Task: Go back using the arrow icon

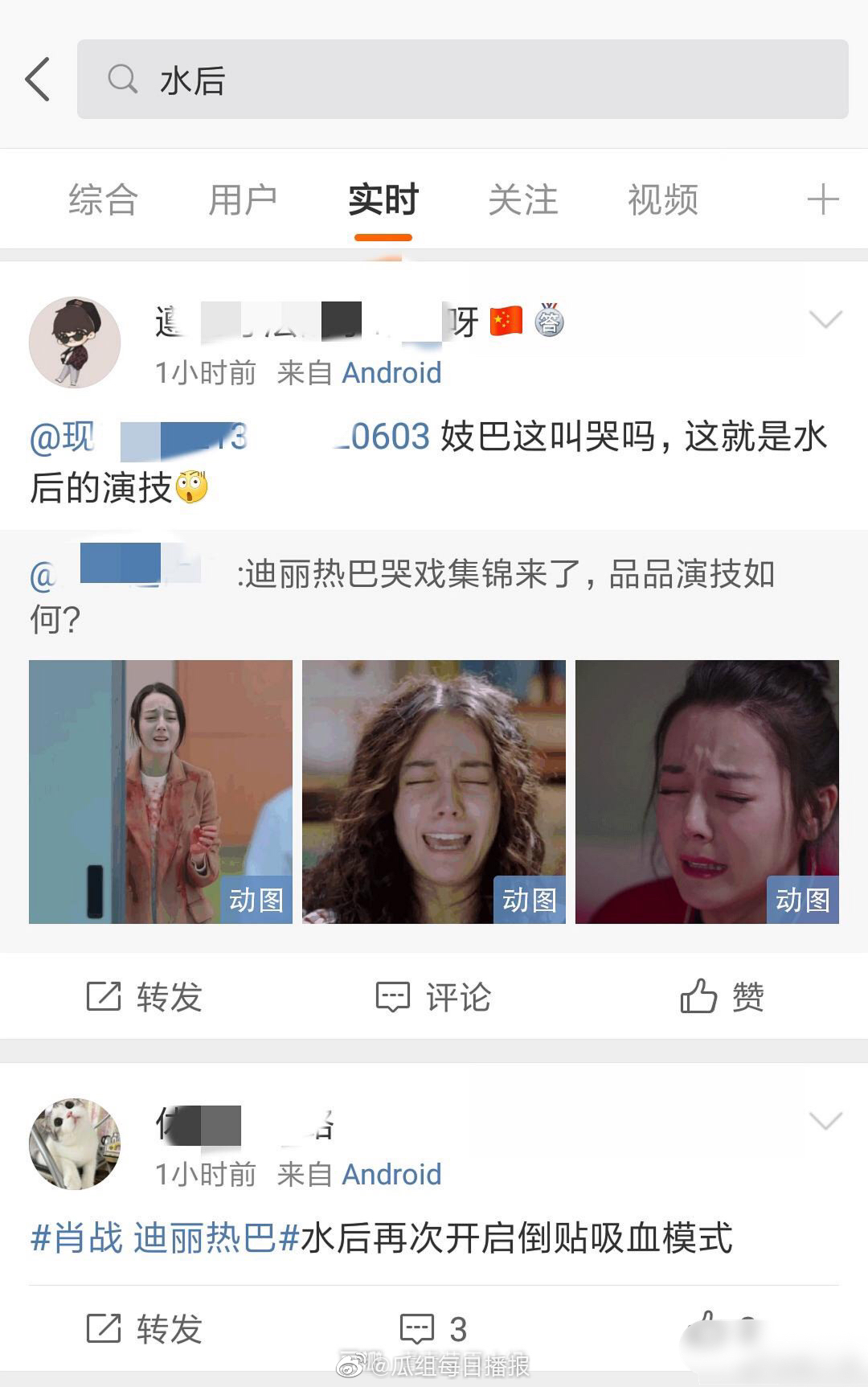Action: tap(38, 80)
